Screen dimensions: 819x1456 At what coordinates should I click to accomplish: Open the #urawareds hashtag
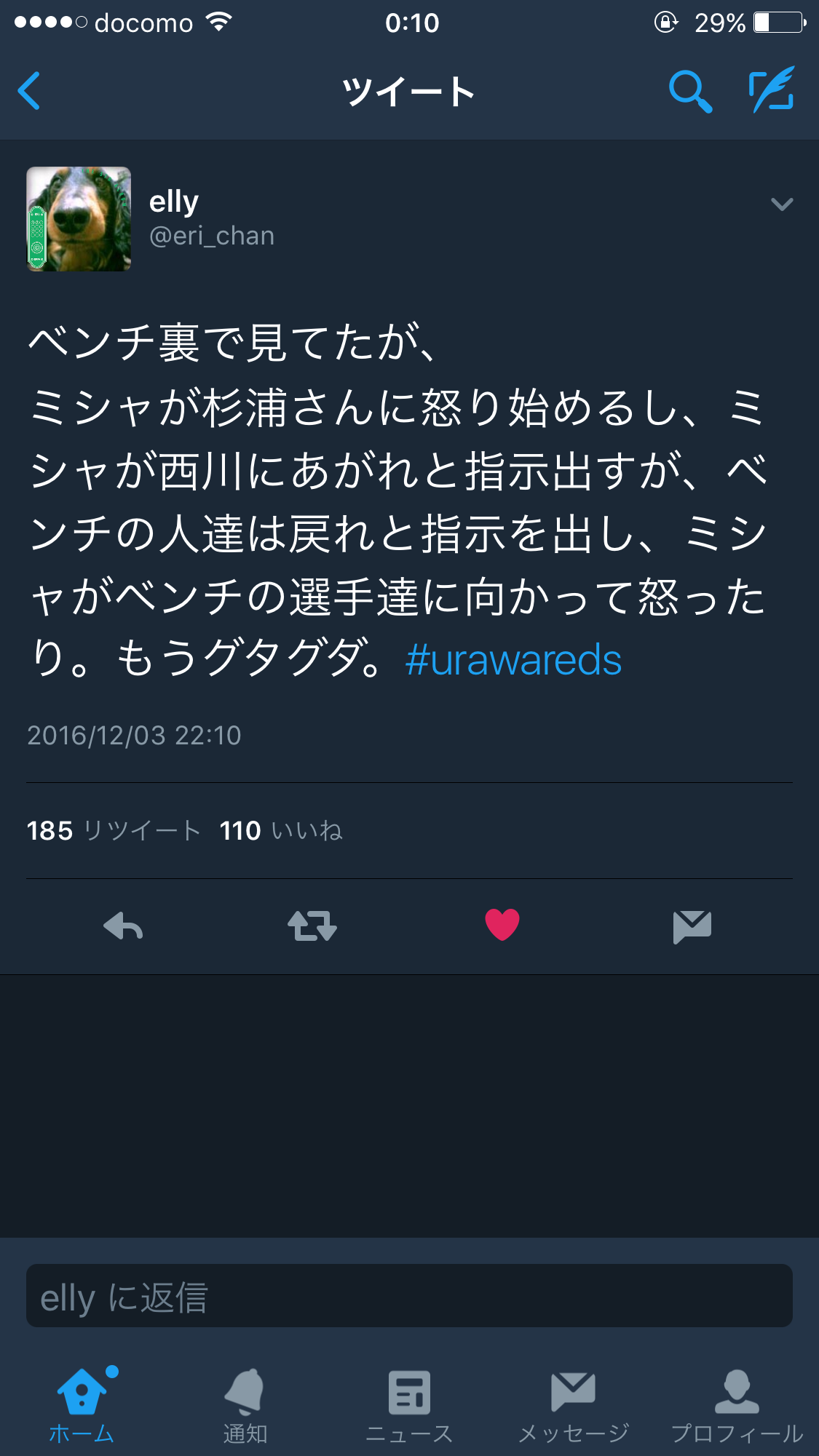point(513,660)
